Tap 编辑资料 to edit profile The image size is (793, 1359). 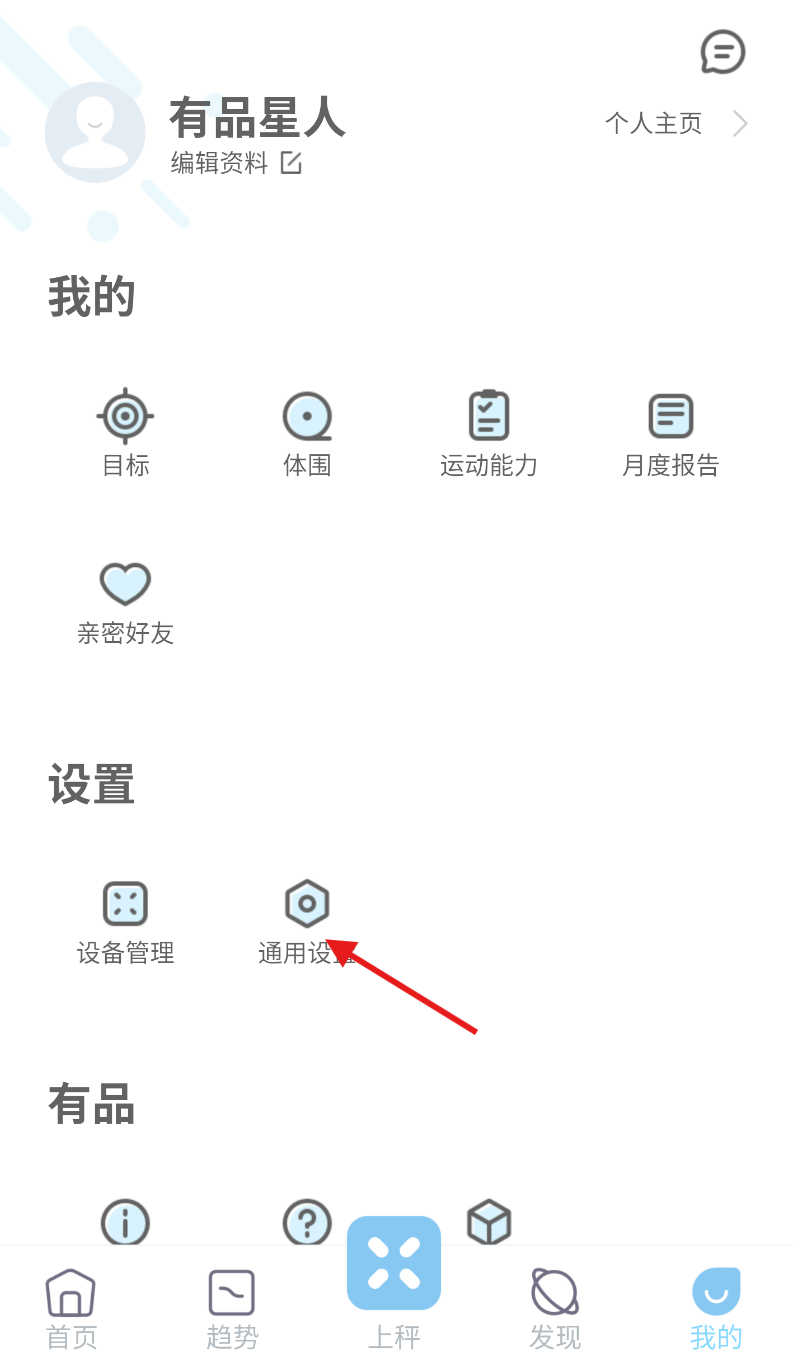(x=236, y=163)
